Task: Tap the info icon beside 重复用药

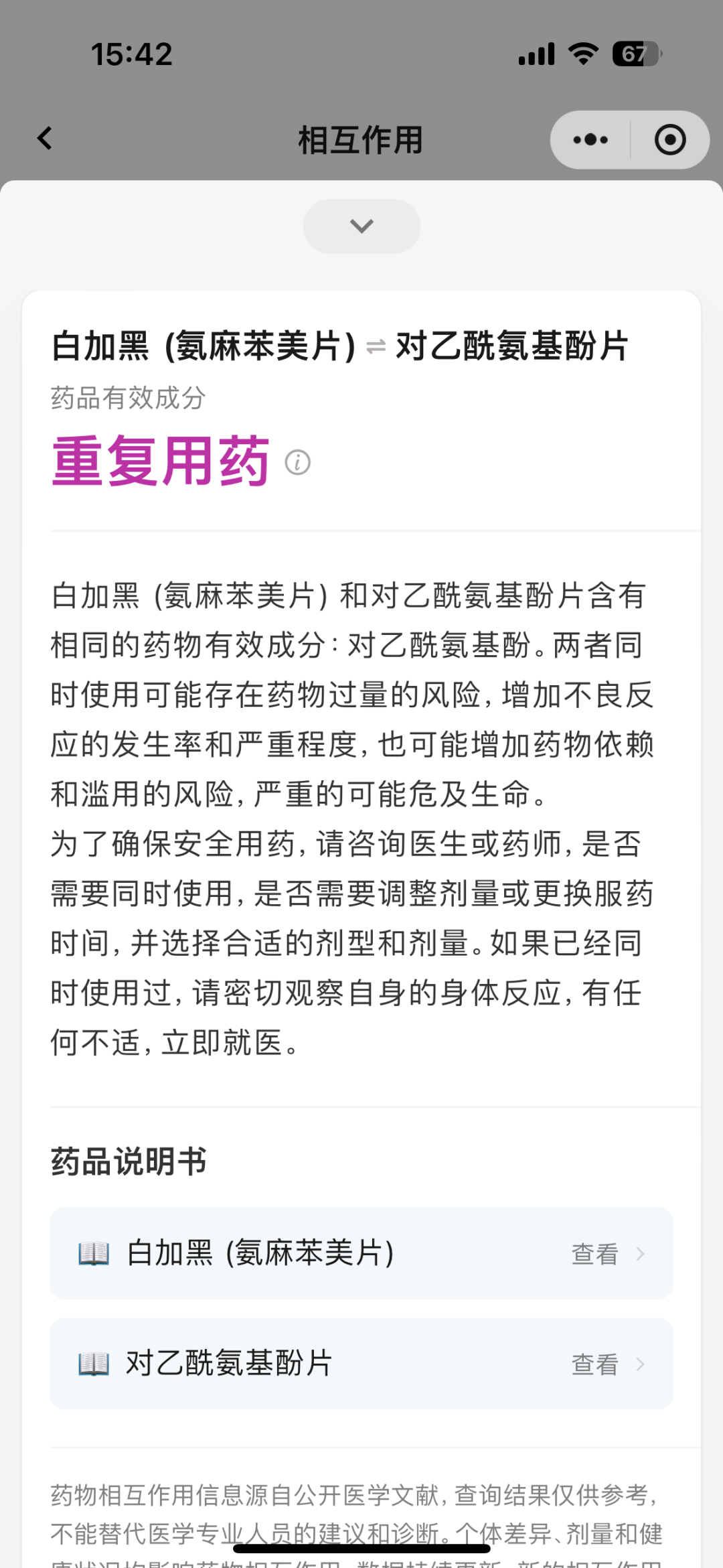Action: (x=298, y=462)
